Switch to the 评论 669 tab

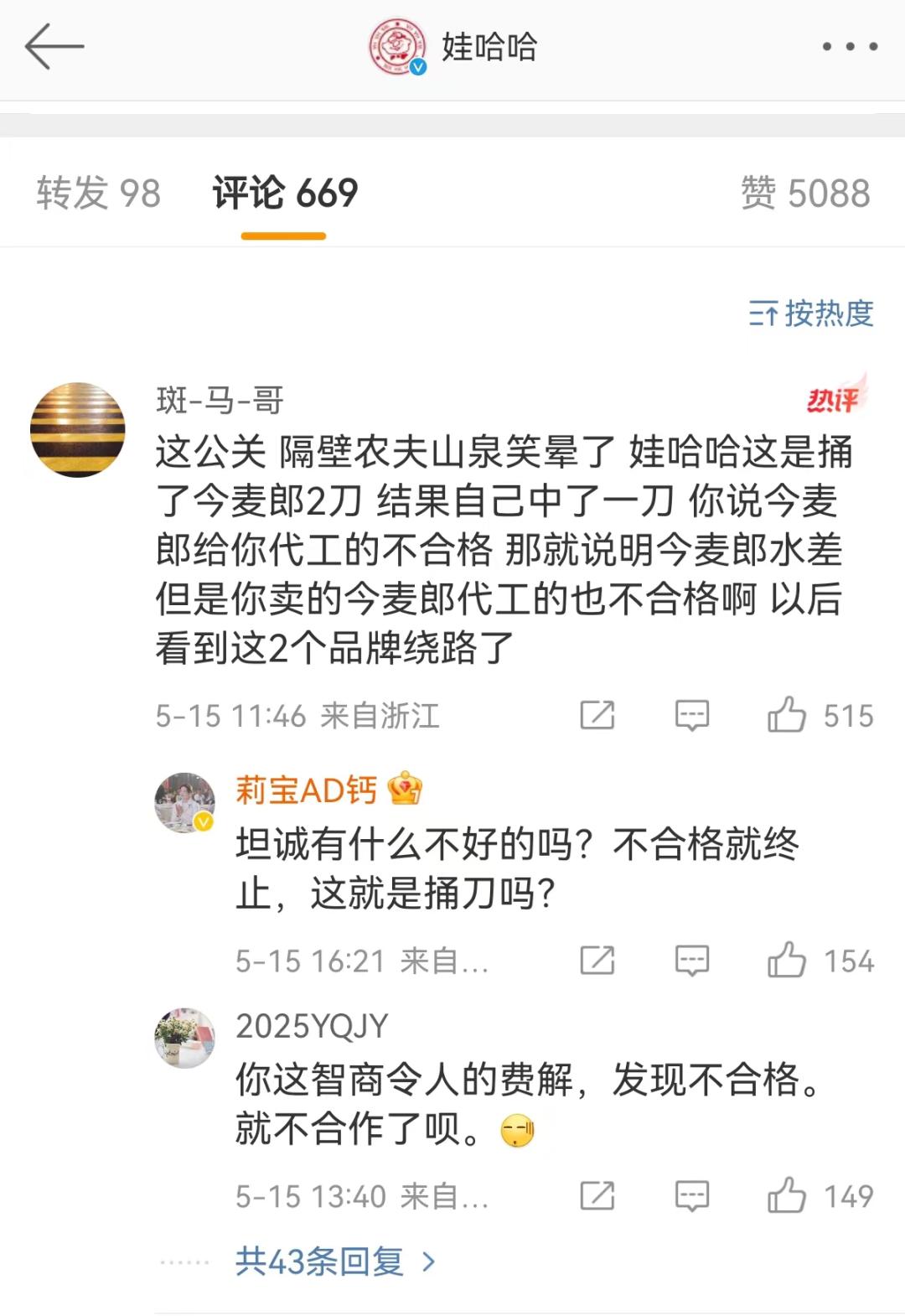pyautogui.click(x=284, y=194)
